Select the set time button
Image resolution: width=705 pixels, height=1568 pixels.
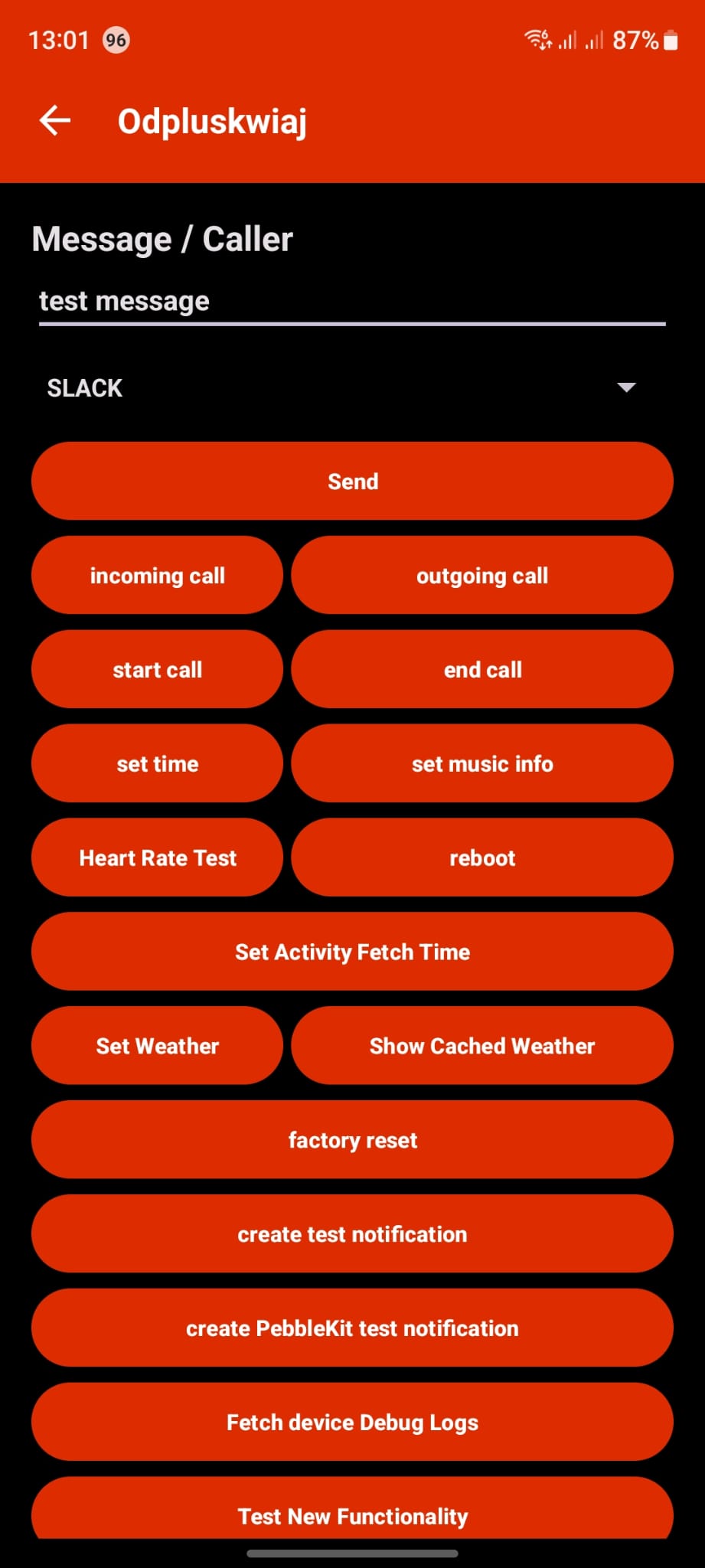point(157,763)
